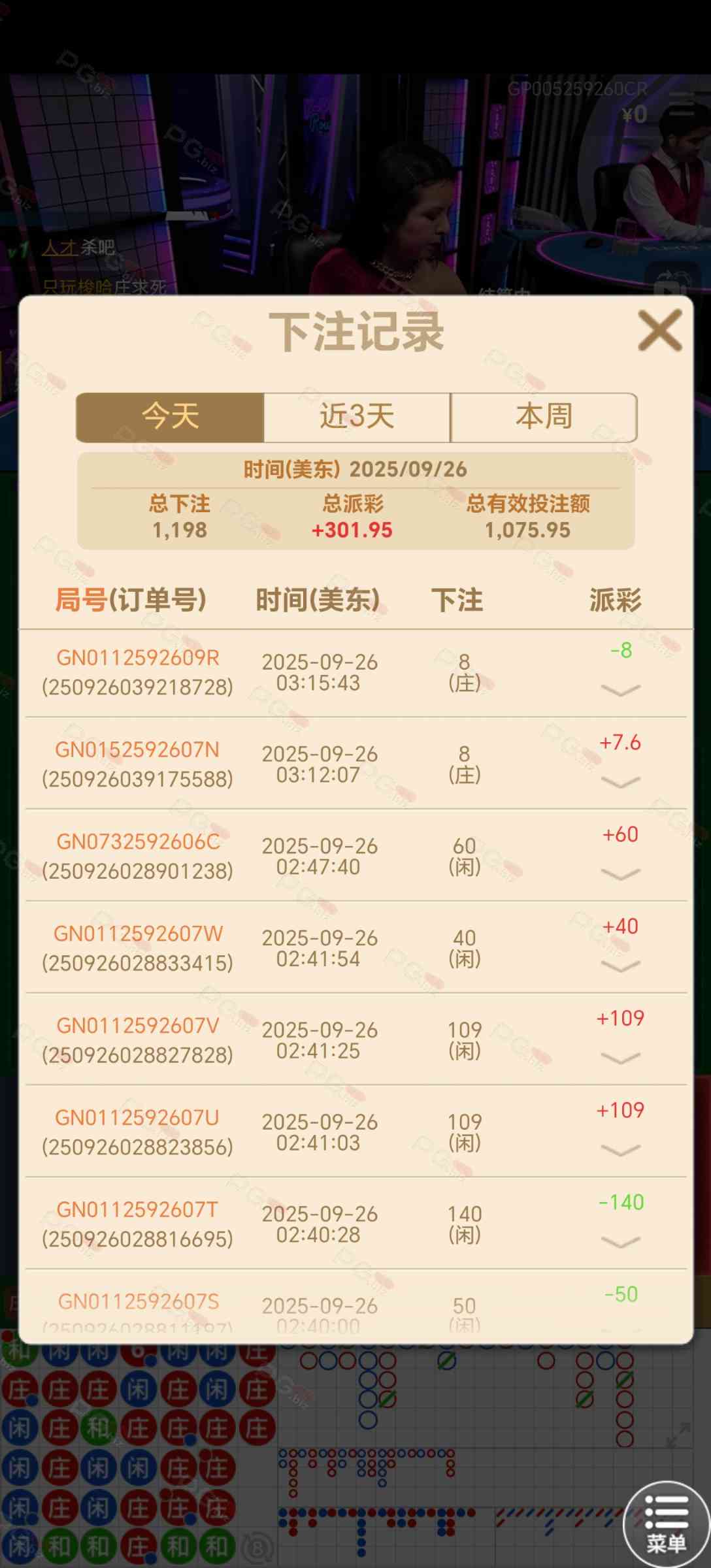Expand details for round GN0112592607U
Screen dimensions: 711x1568
click(620, 1151)
